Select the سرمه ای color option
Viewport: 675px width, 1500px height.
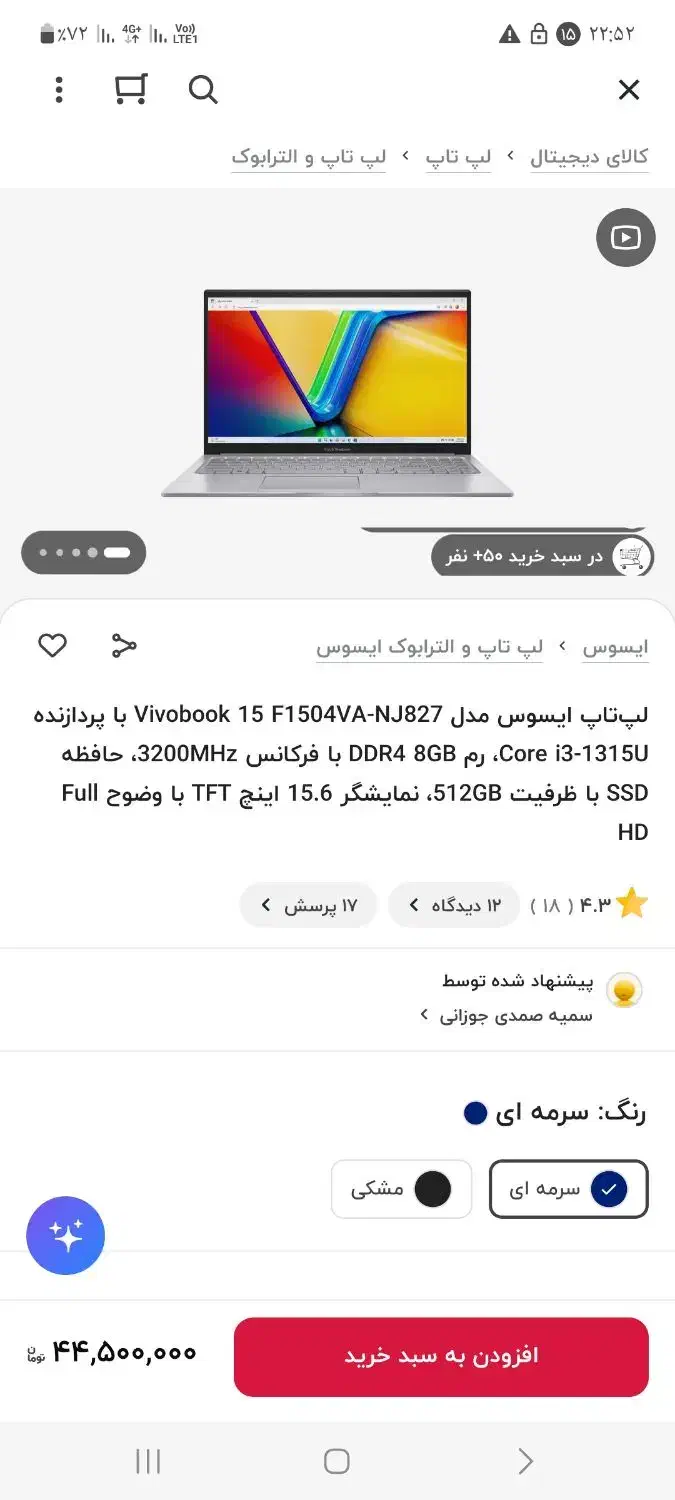pos(568,1189)
